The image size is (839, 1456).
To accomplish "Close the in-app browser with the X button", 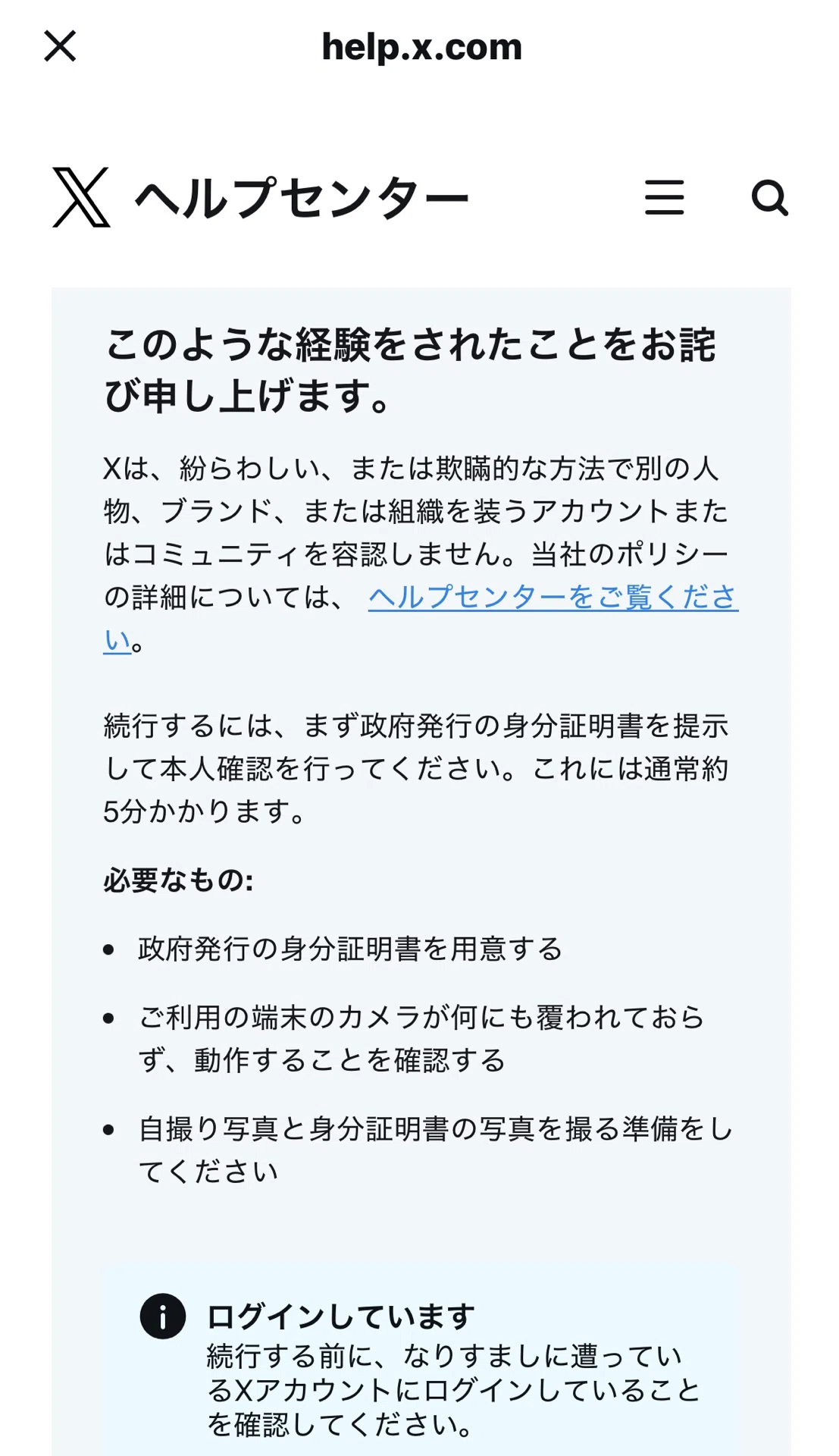I will (x=60, y=46).
